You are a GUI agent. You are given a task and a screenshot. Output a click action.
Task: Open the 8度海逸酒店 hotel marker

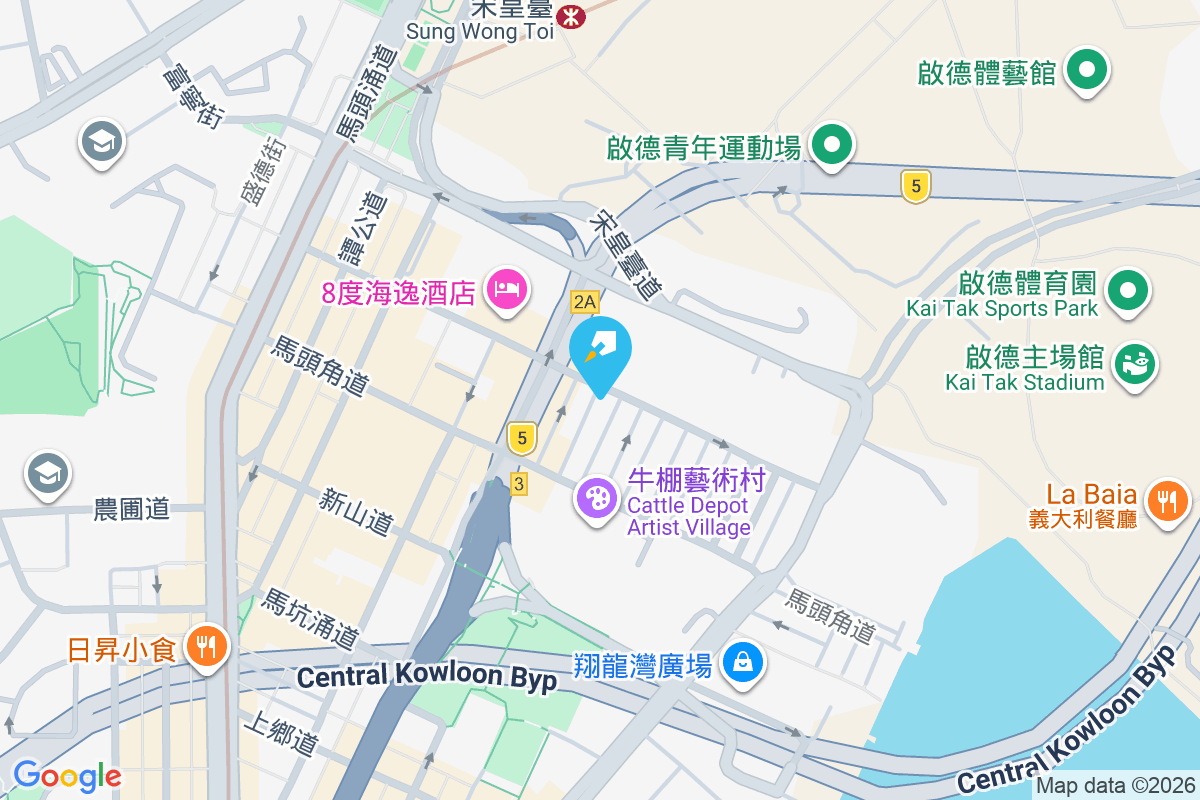506,291
